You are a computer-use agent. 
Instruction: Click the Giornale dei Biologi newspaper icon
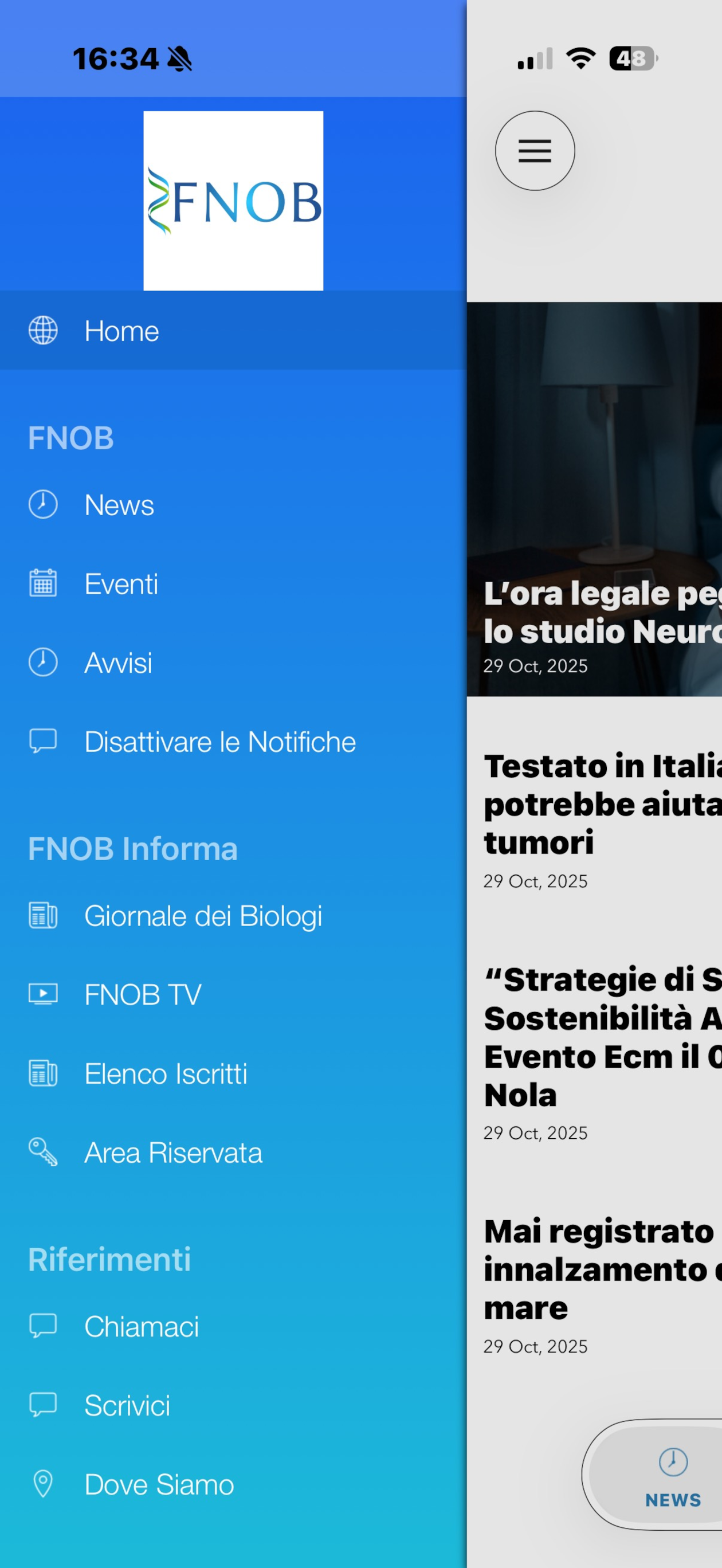42,914
